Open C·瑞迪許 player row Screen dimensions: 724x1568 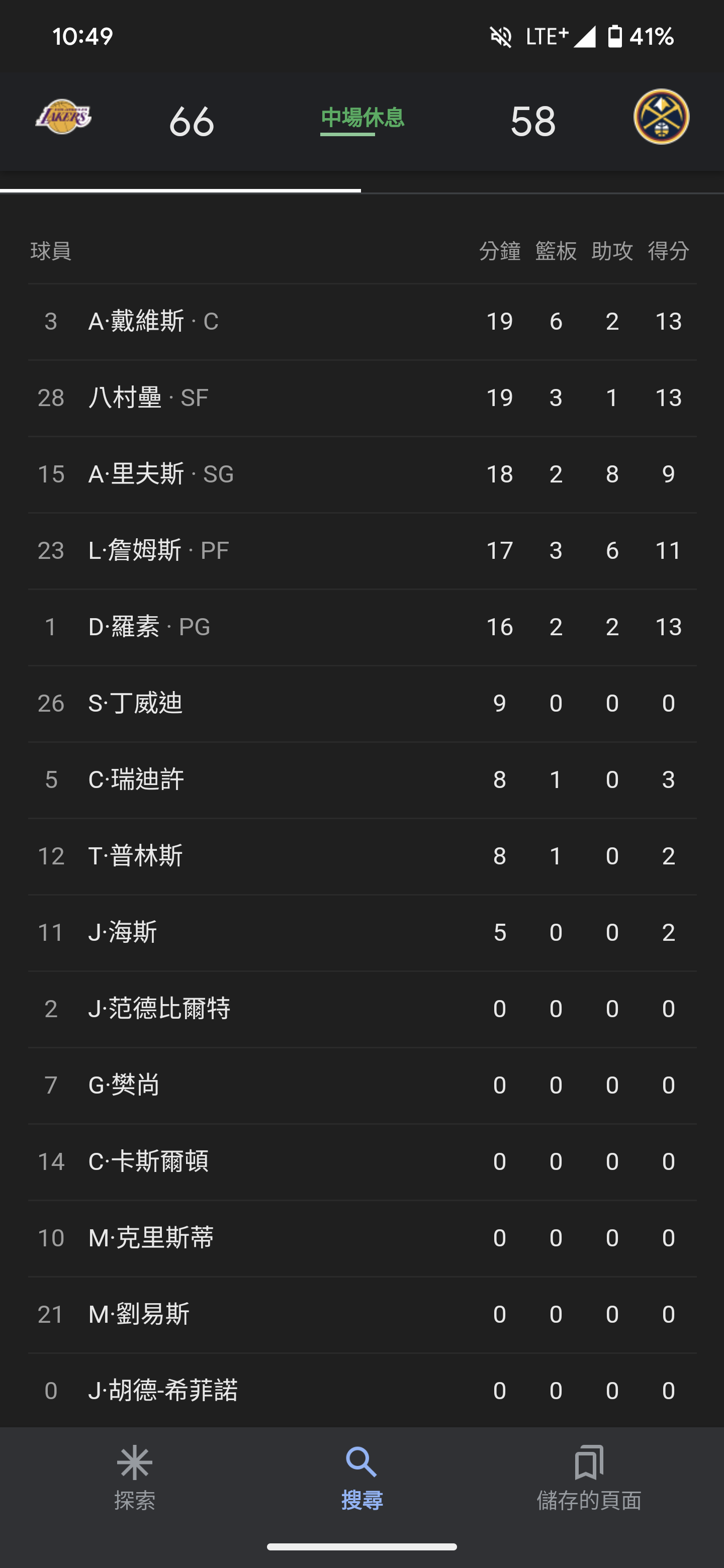(361, 780)
